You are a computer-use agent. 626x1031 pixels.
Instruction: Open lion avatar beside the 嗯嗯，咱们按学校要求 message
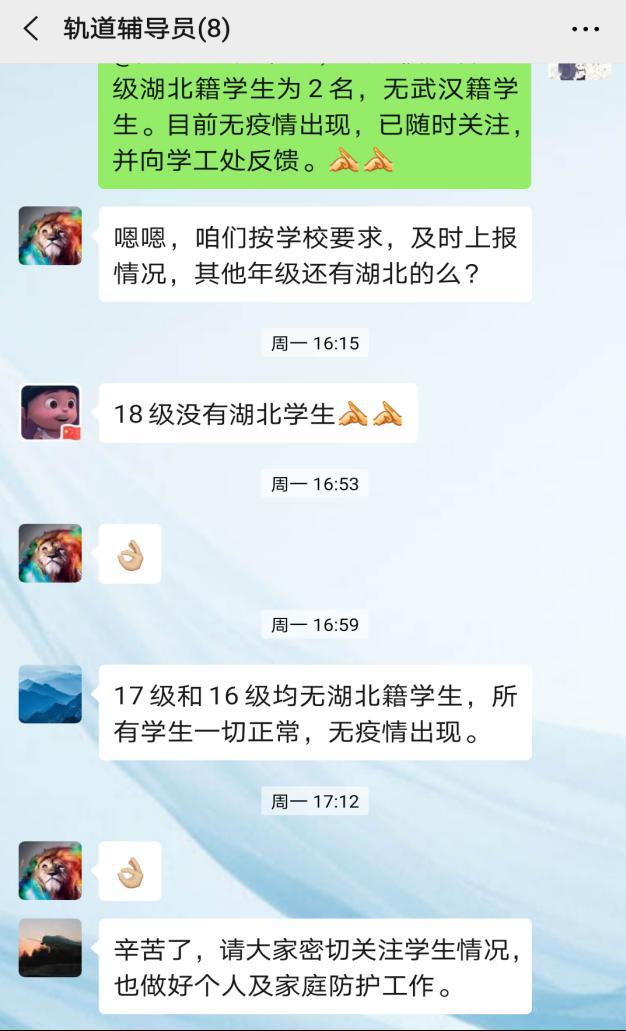point(50,236)
